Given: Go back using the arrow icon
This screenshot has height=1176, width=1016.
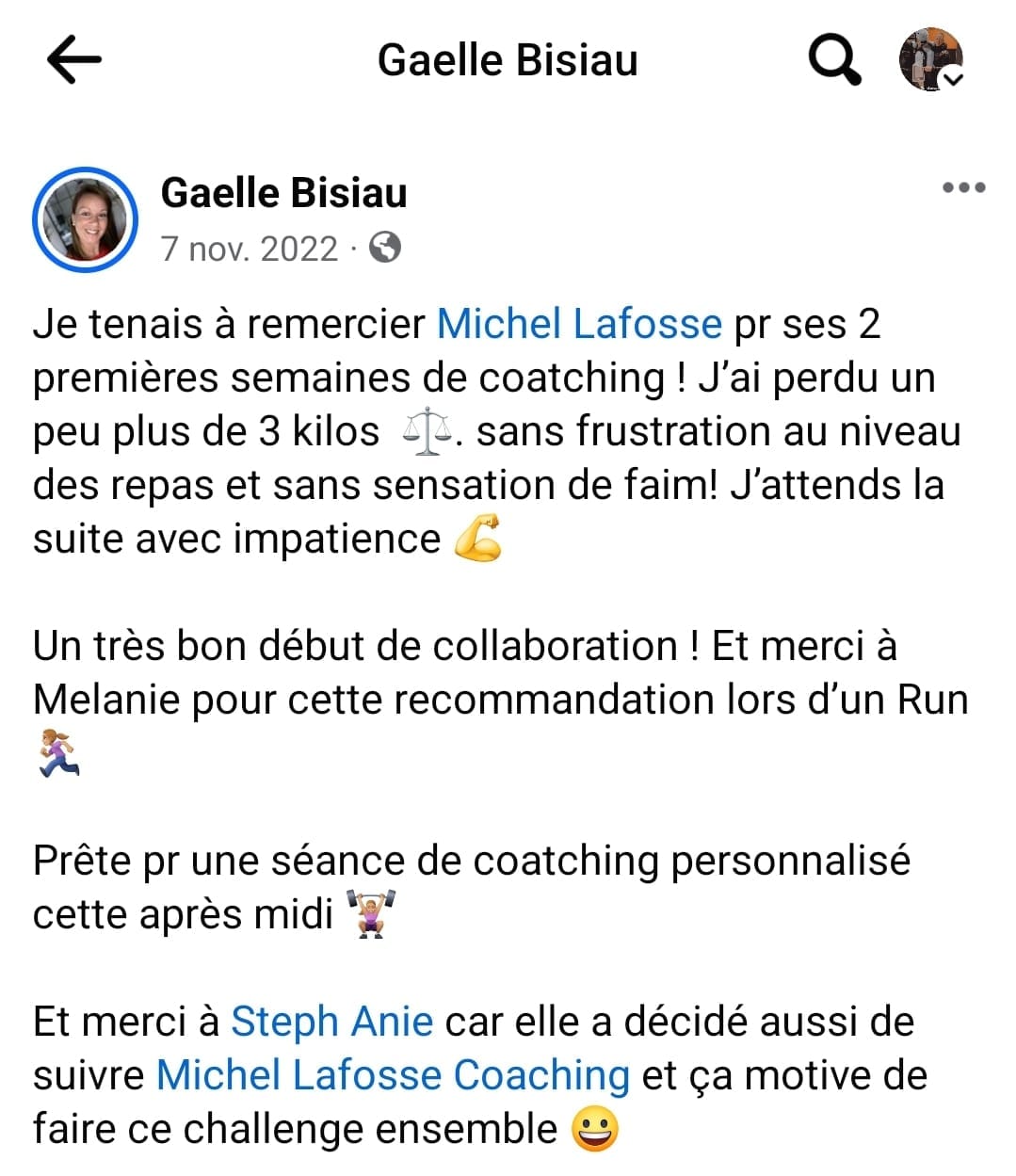Looking at the screenshot, I should 73,60.
